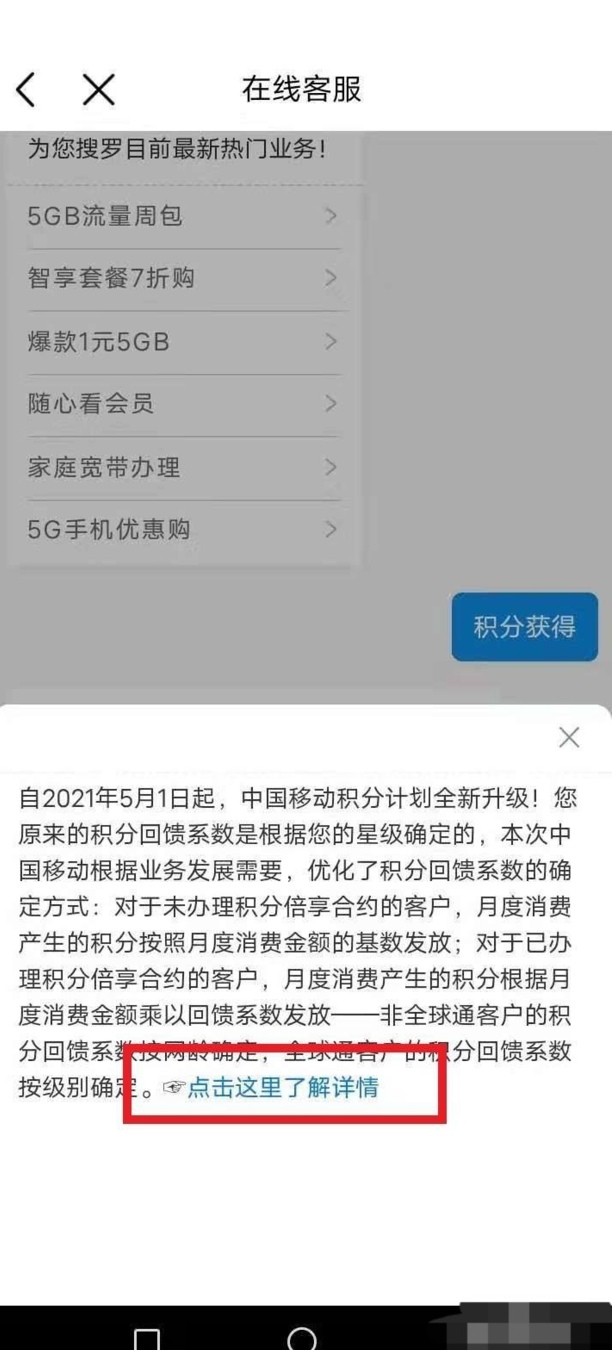612x1350 pixels.
Task: Close the online customer service page
Action: pos(98,90)
